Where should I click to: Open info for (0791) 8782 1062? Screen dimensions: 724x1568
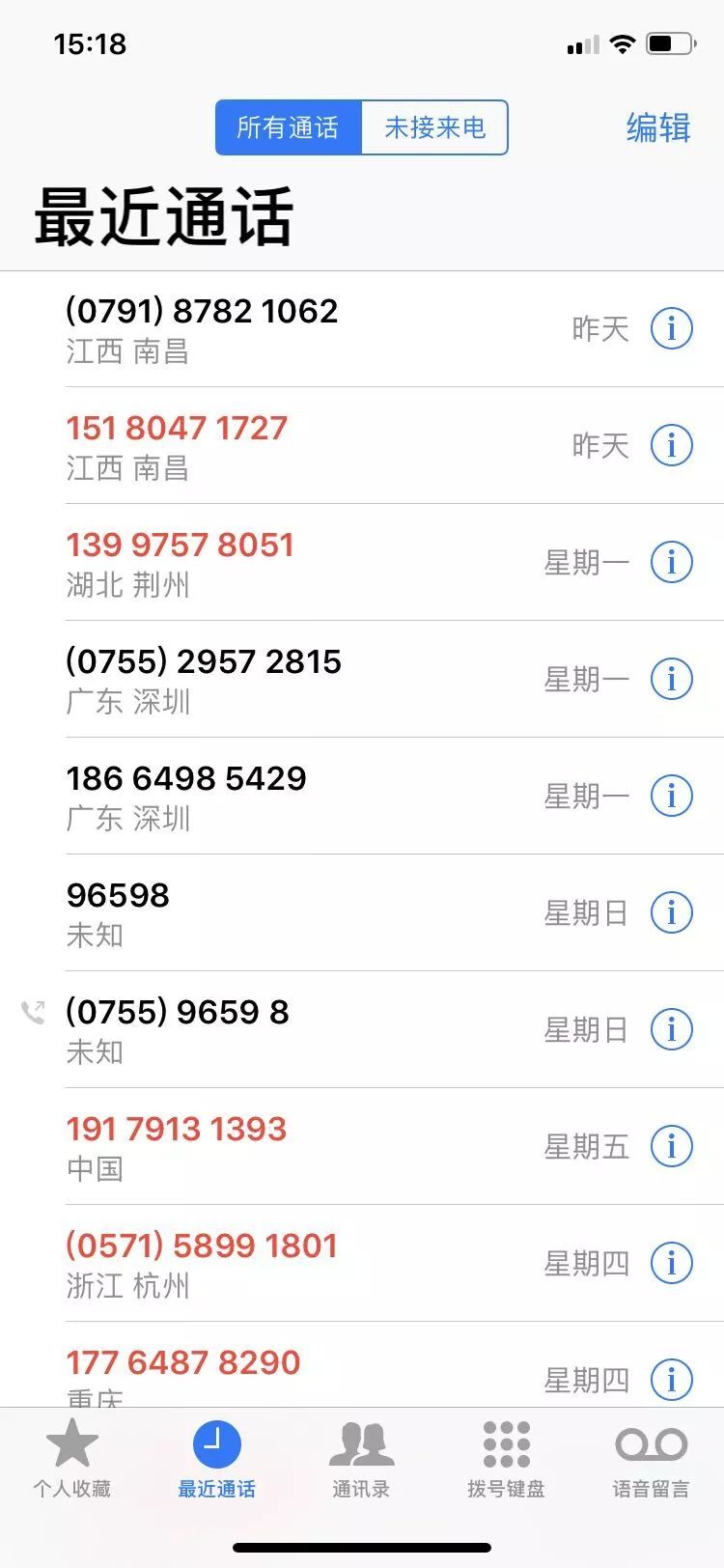pyautogui.click(x=672, y=329)
